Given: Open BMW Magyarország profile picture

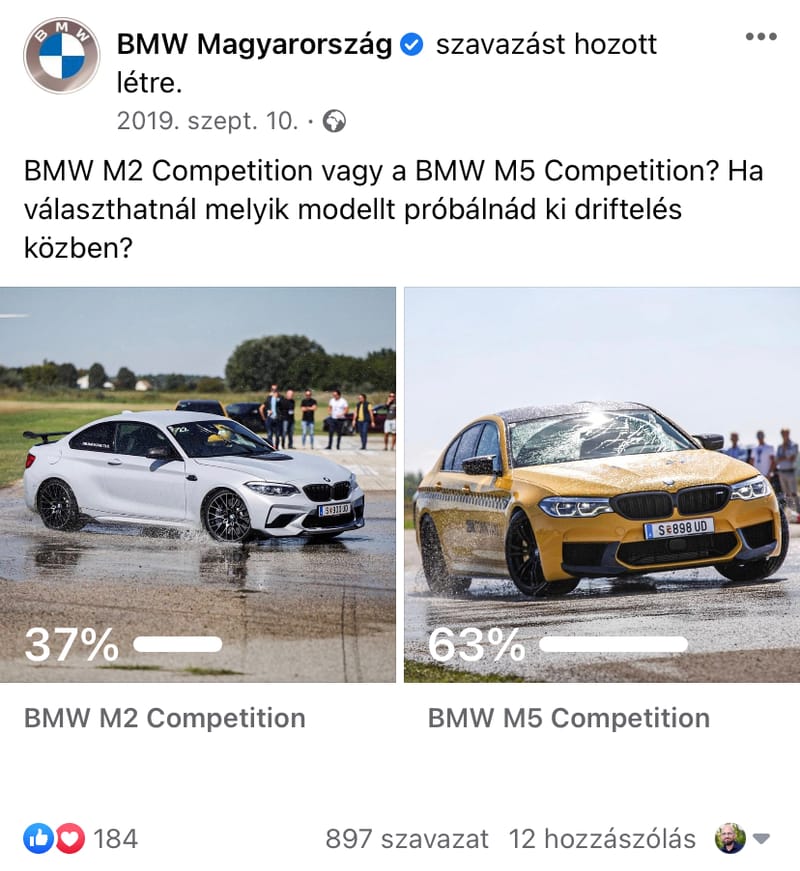Looking at the screenshot, I should (x=61, y=55).
